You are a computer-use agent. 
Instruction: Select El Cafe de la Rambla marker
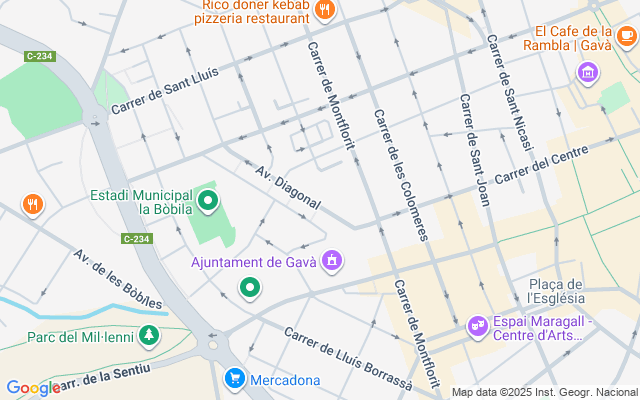point(626,38)
